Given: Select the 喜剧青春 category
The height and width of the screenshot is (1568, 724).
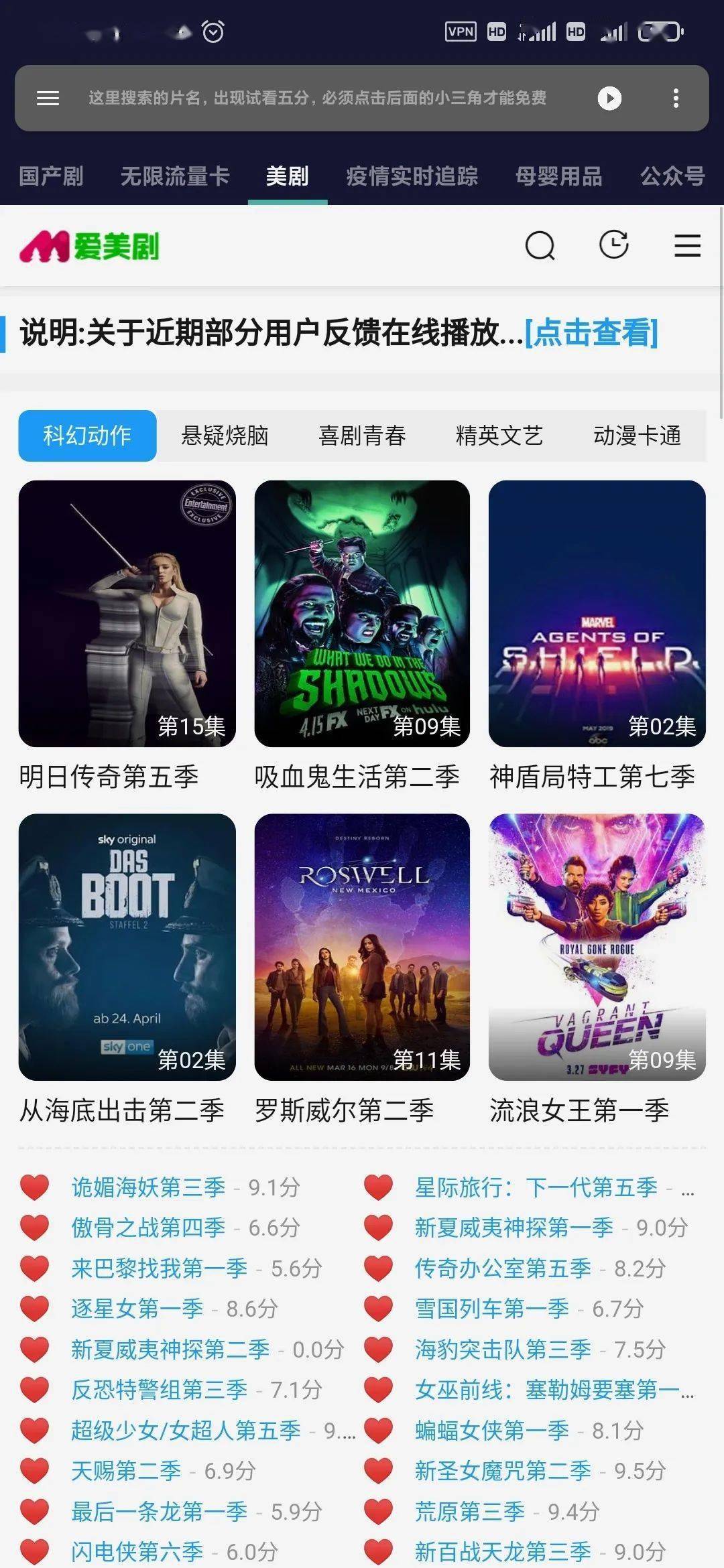Looking at the screenshot, I should click(x=362, y=436).
